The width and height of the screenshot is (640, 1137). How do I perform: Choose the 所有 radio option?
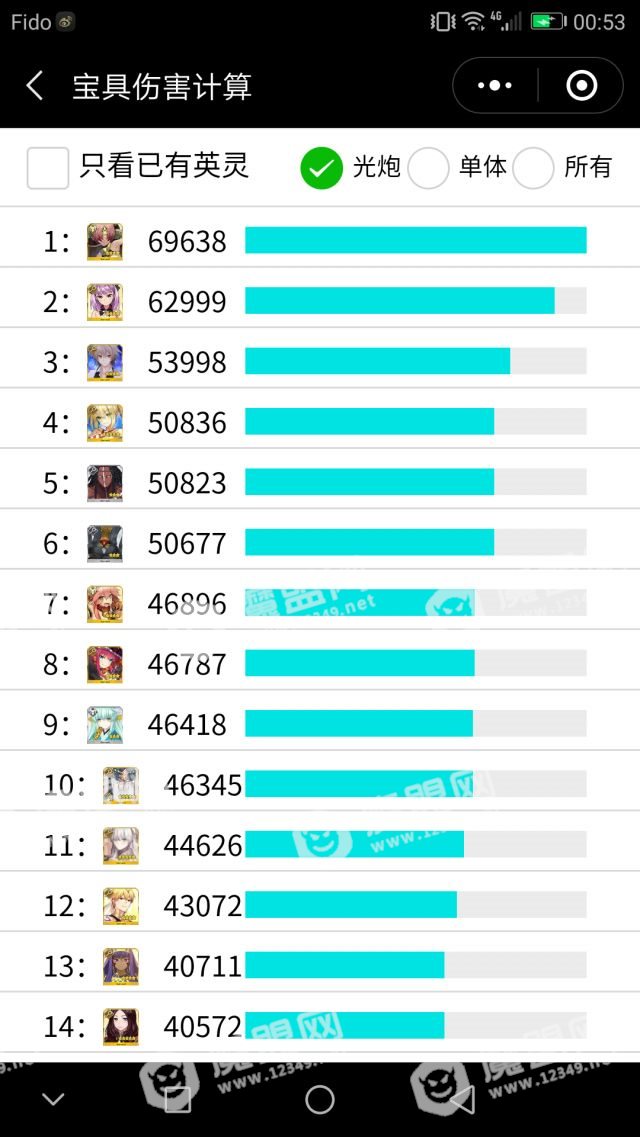[x=533, y=168]
